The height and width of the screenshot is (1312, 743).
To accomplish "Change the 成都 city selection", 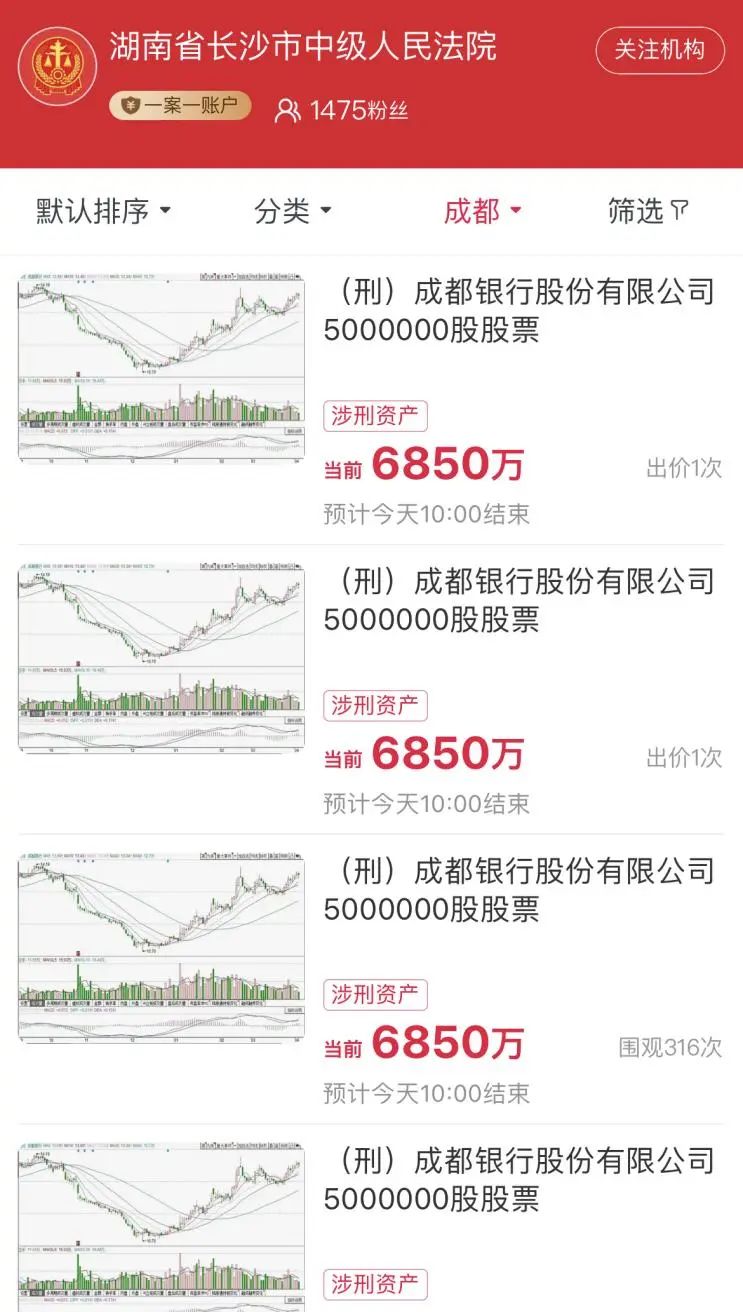I will [x=483, y=211].
